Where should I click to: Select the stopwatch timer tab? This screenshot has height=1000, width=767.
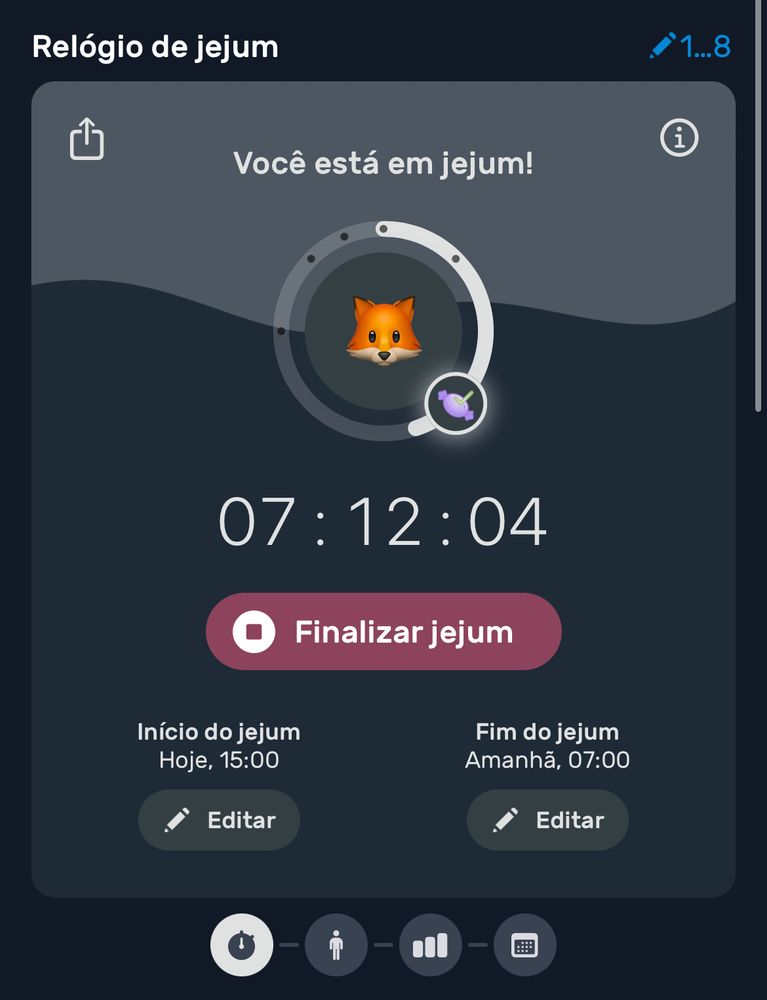[x=241, y=945]
